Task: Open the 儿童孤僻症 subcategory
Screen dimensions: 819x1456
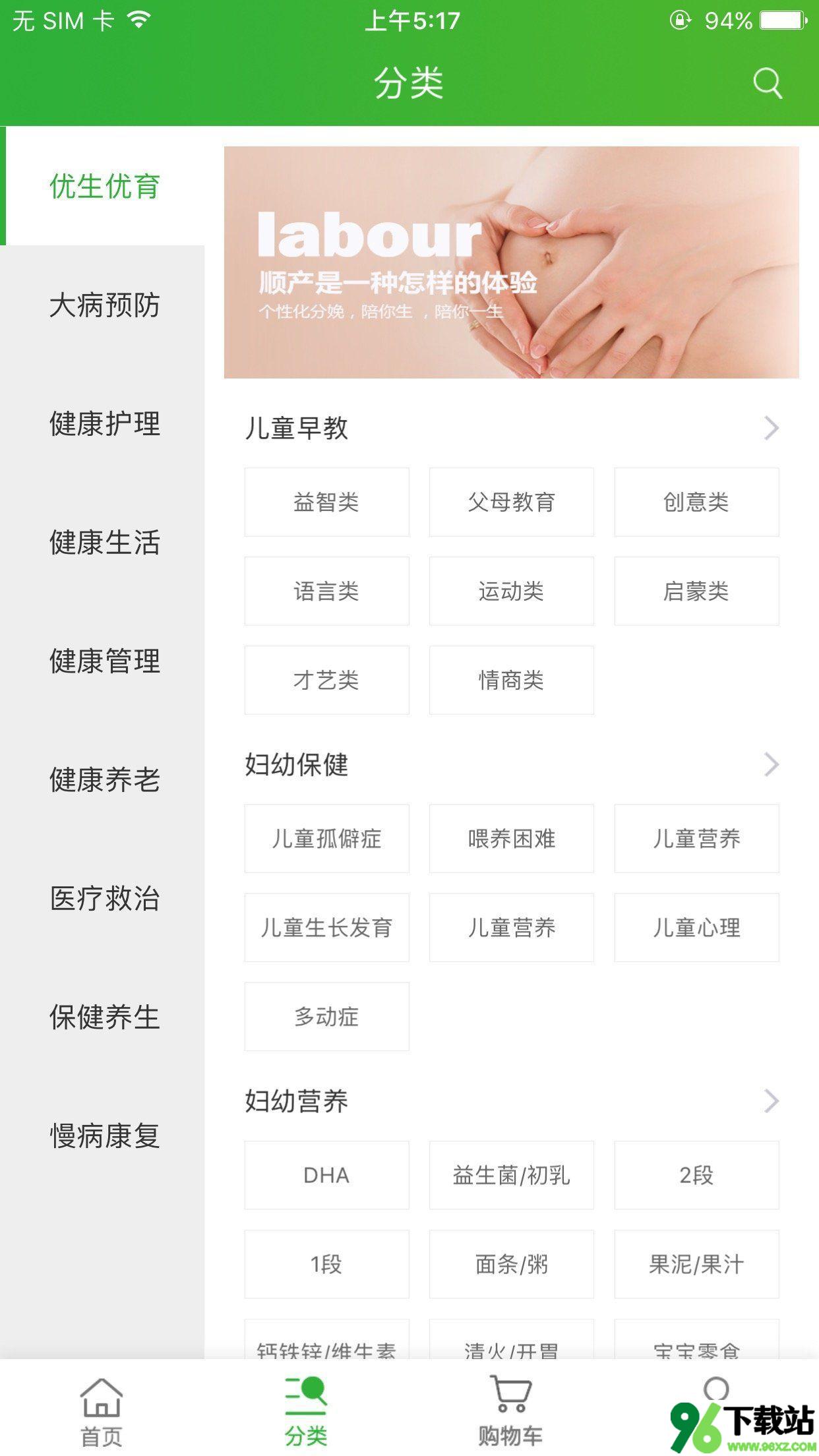Action: click(326, 839)
